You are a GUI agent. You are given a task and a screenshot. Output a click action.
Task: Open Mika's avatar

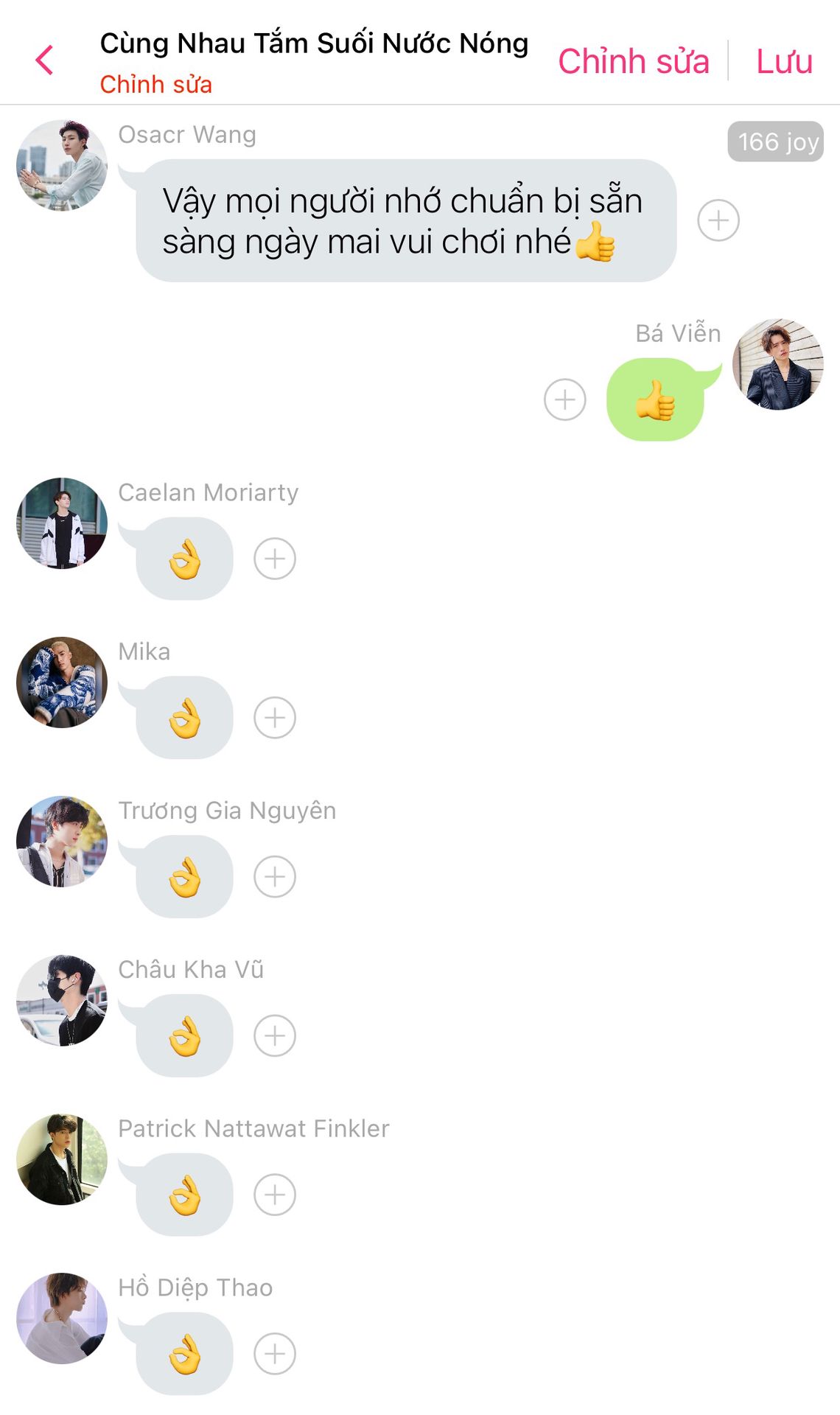pos(62,682)
